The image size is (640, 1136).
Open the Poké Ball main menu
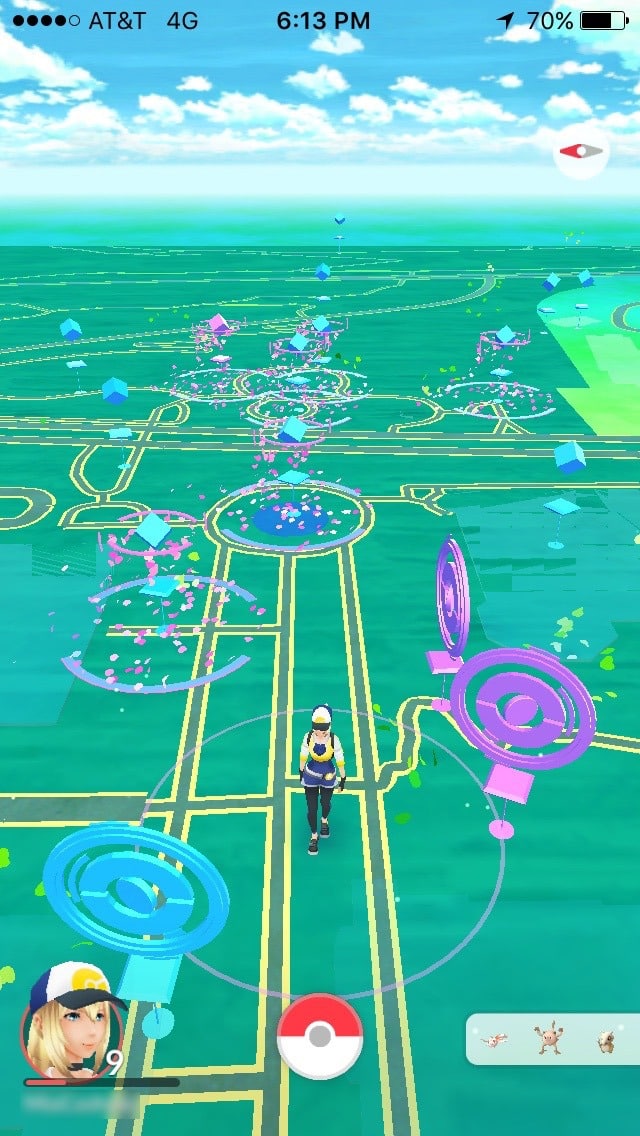coord(320,1036)
